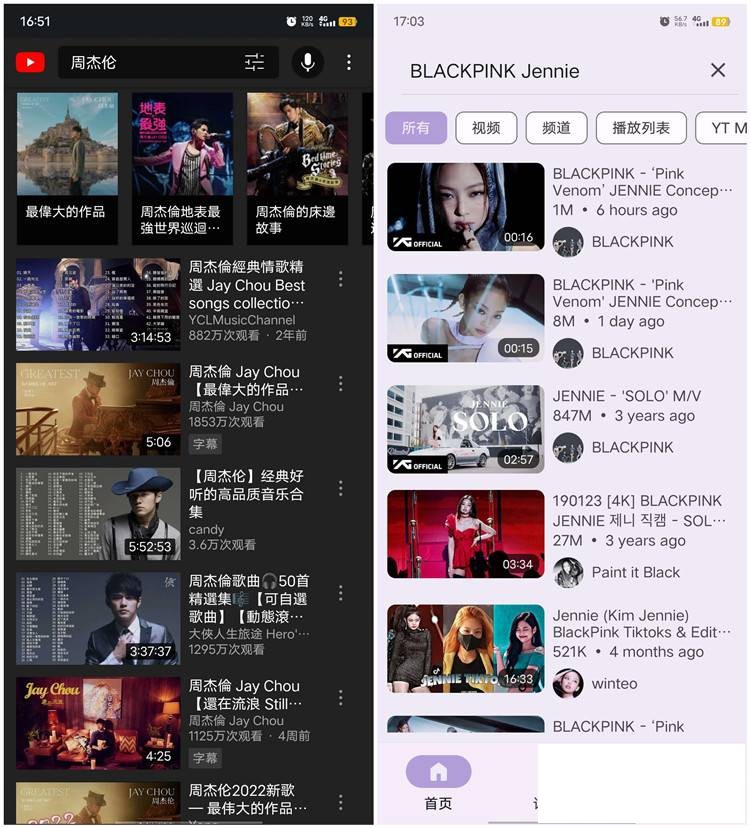Play the 6 hours ago Pink Venom teaser

(x=466, y=207)
